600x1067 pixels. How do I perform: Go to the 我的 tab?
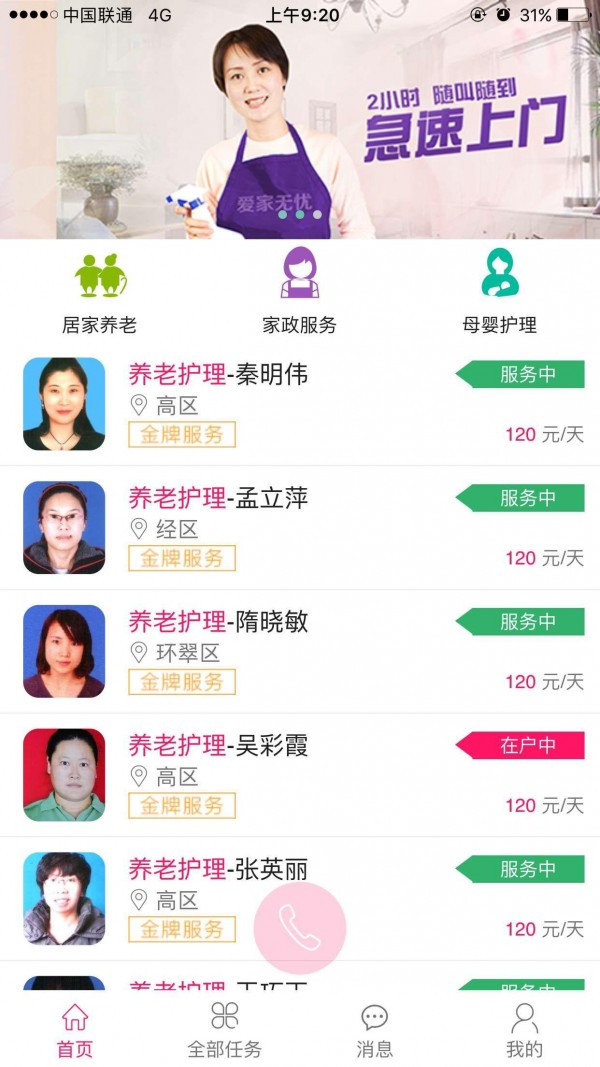coord(524,1030)
